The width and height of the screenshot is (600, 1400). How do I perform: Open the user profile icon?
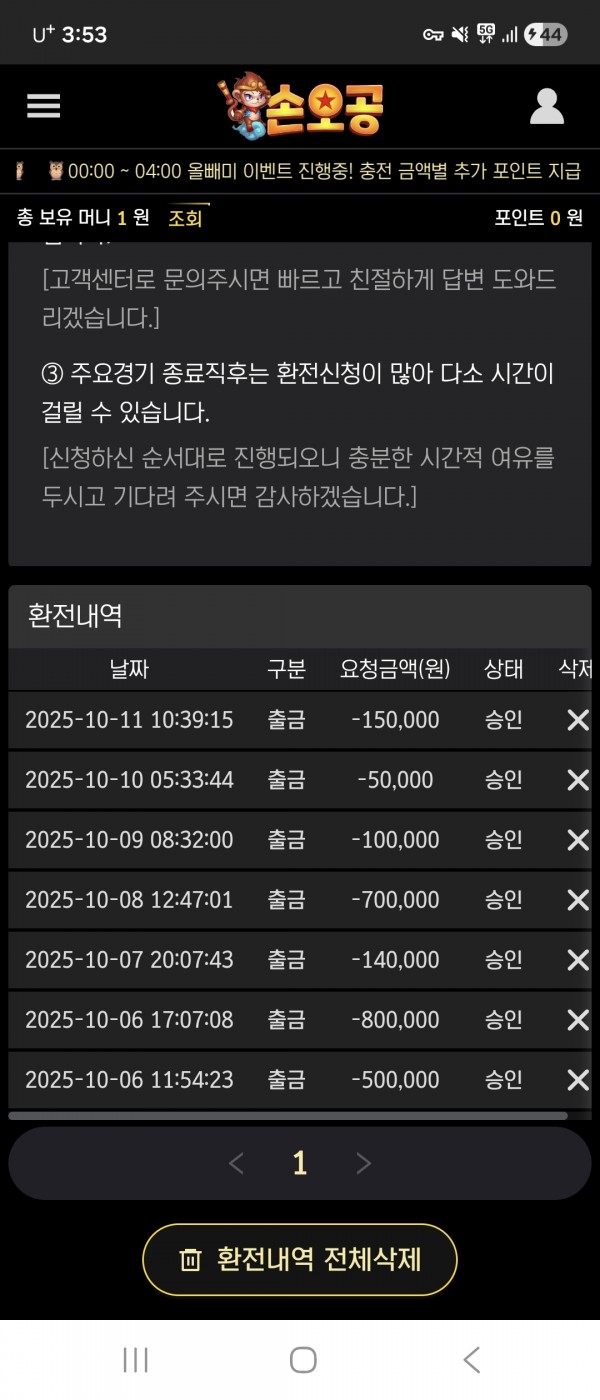[546, 107]
